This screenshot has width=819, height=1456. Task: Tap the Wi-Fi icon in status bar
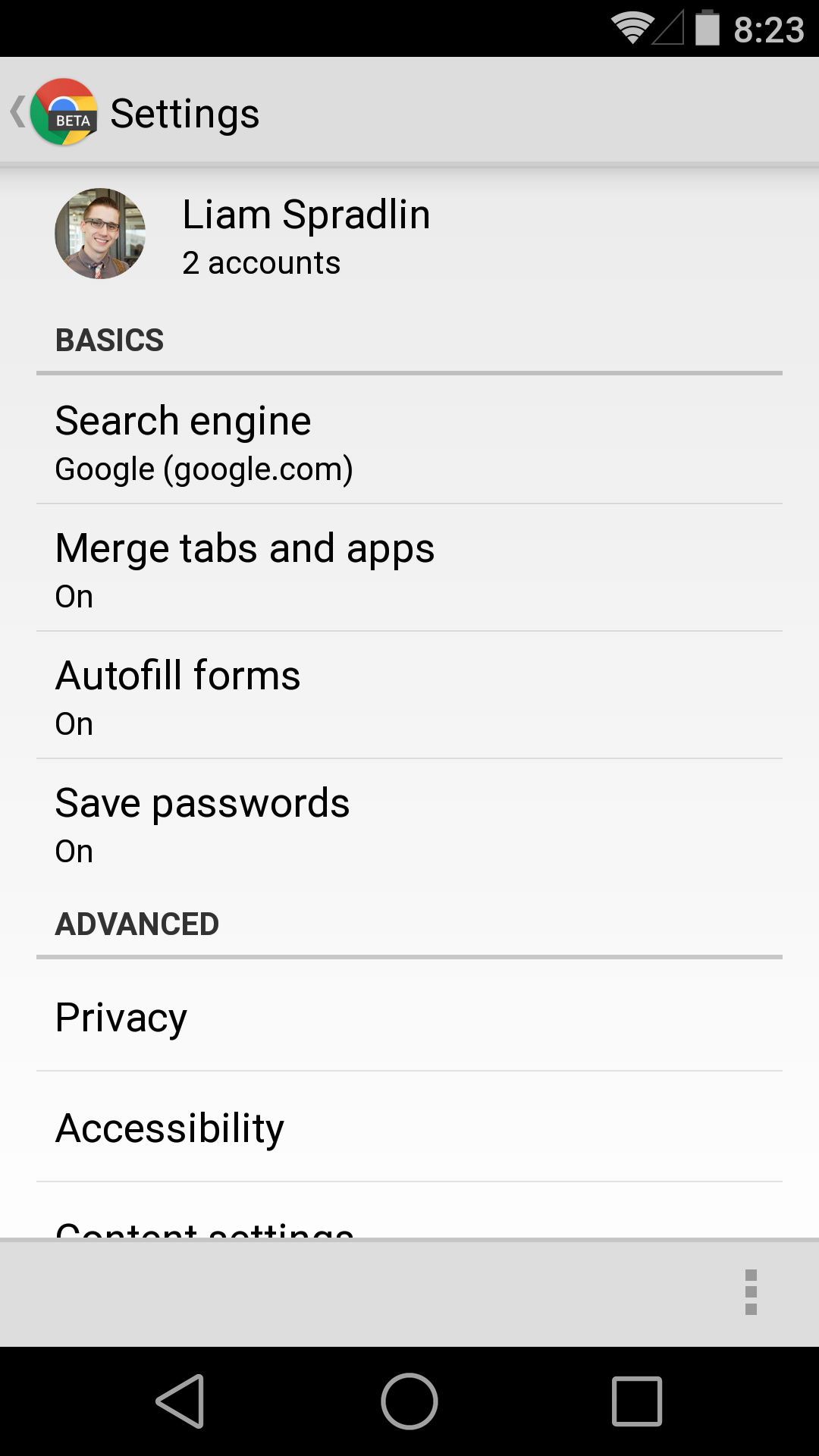(x=631, y=29)
